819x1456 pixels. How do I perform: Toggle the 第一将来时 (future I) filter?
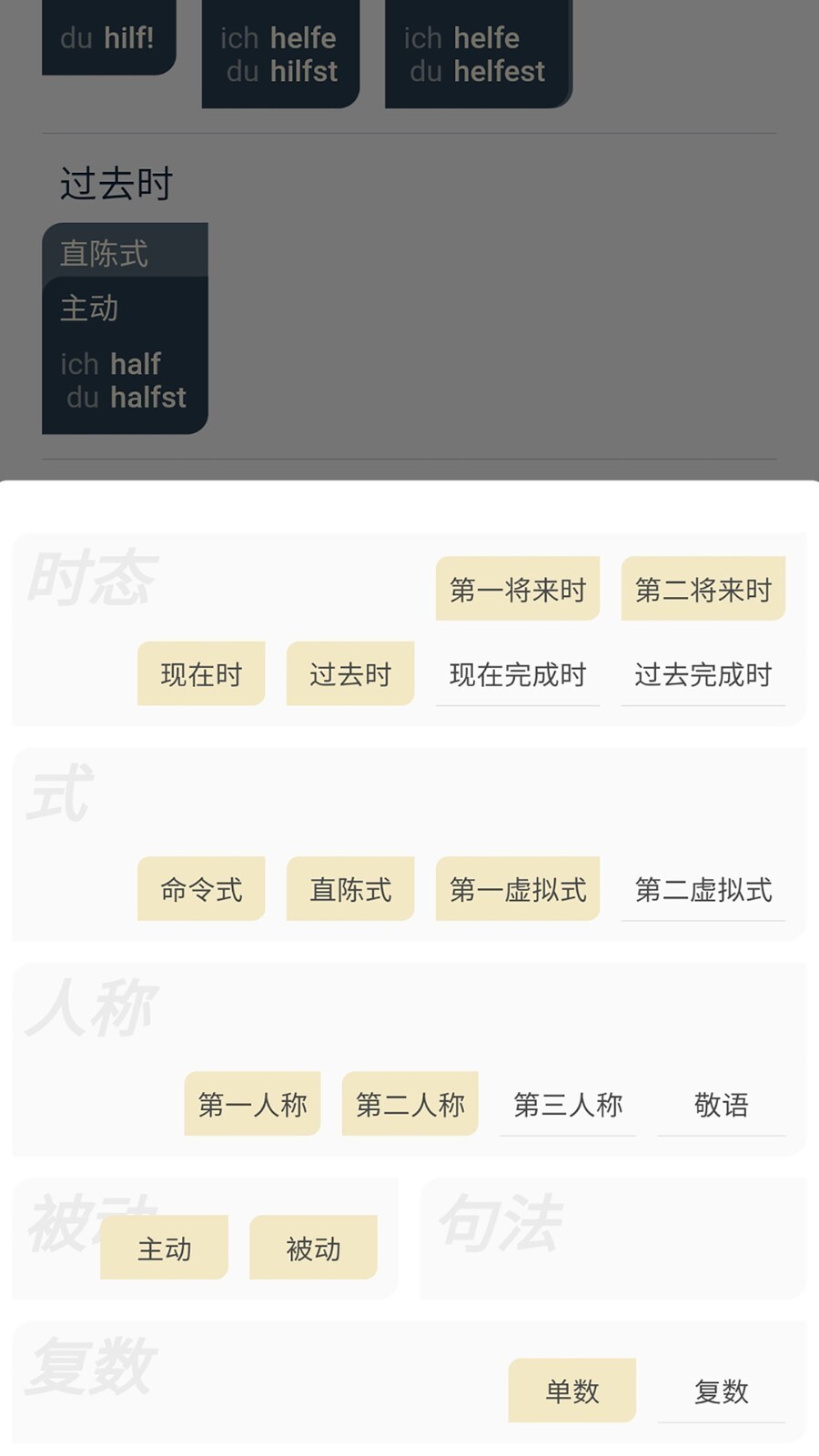click(x=517, y=589)
